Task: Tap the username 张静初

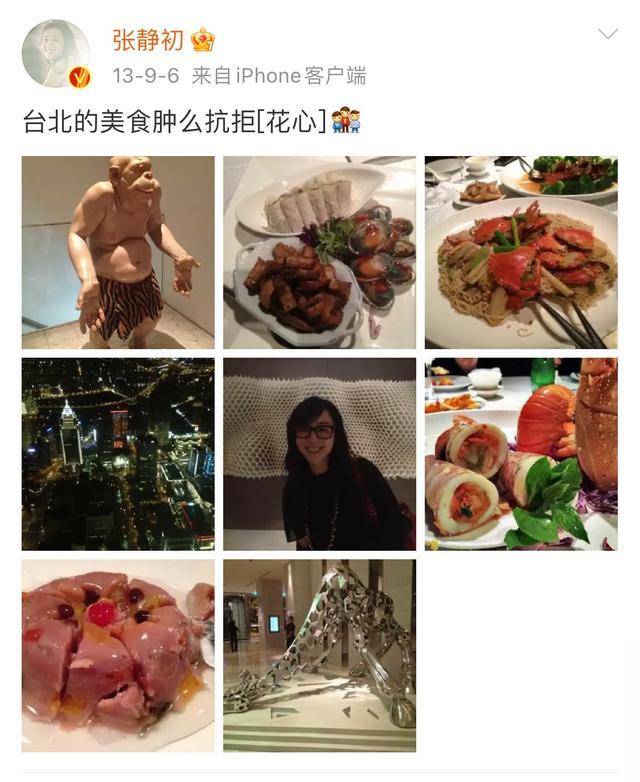Action: click(147, 40)
